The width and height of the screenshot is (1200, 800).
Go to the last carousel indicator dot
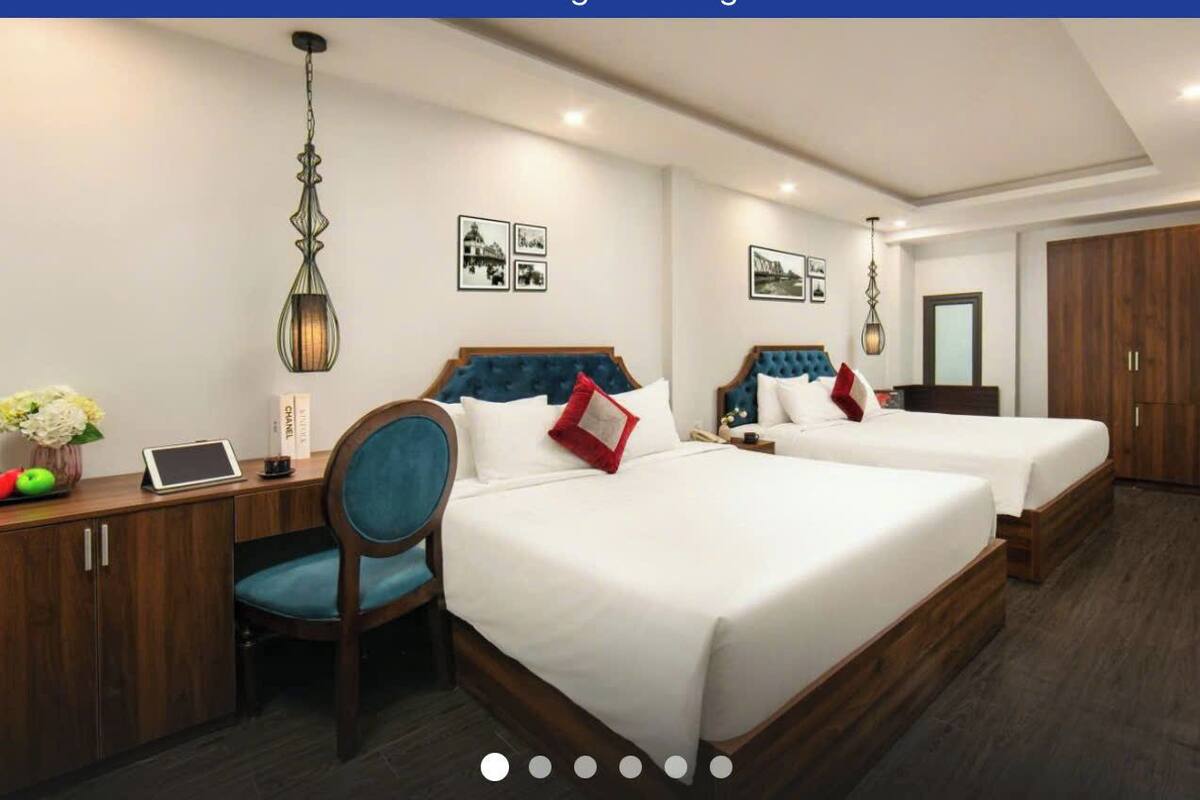[721, 767]
